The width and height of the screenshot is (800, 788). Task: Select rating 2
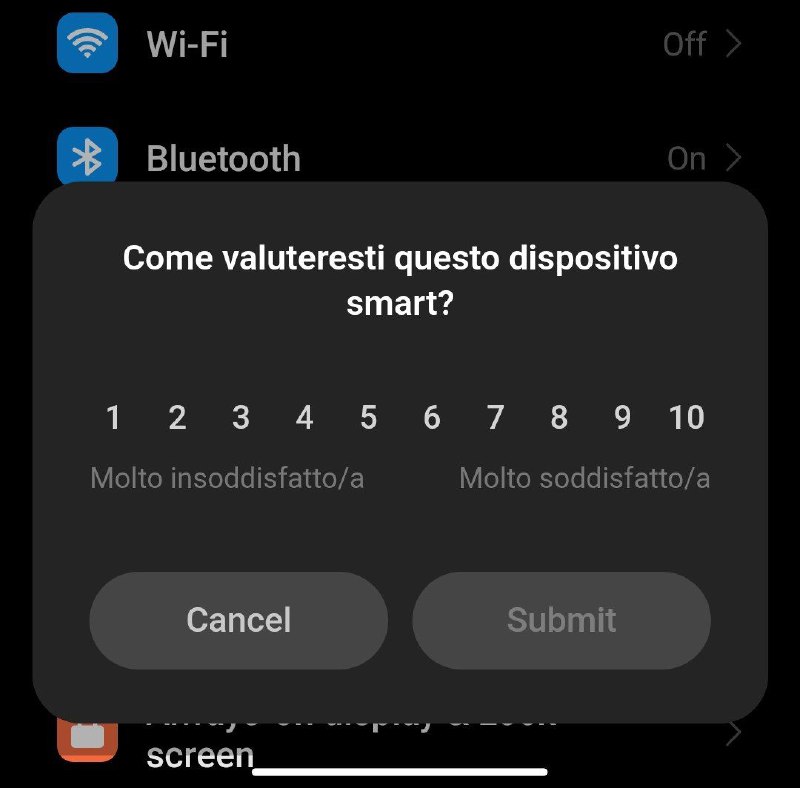tap(177, 418)
